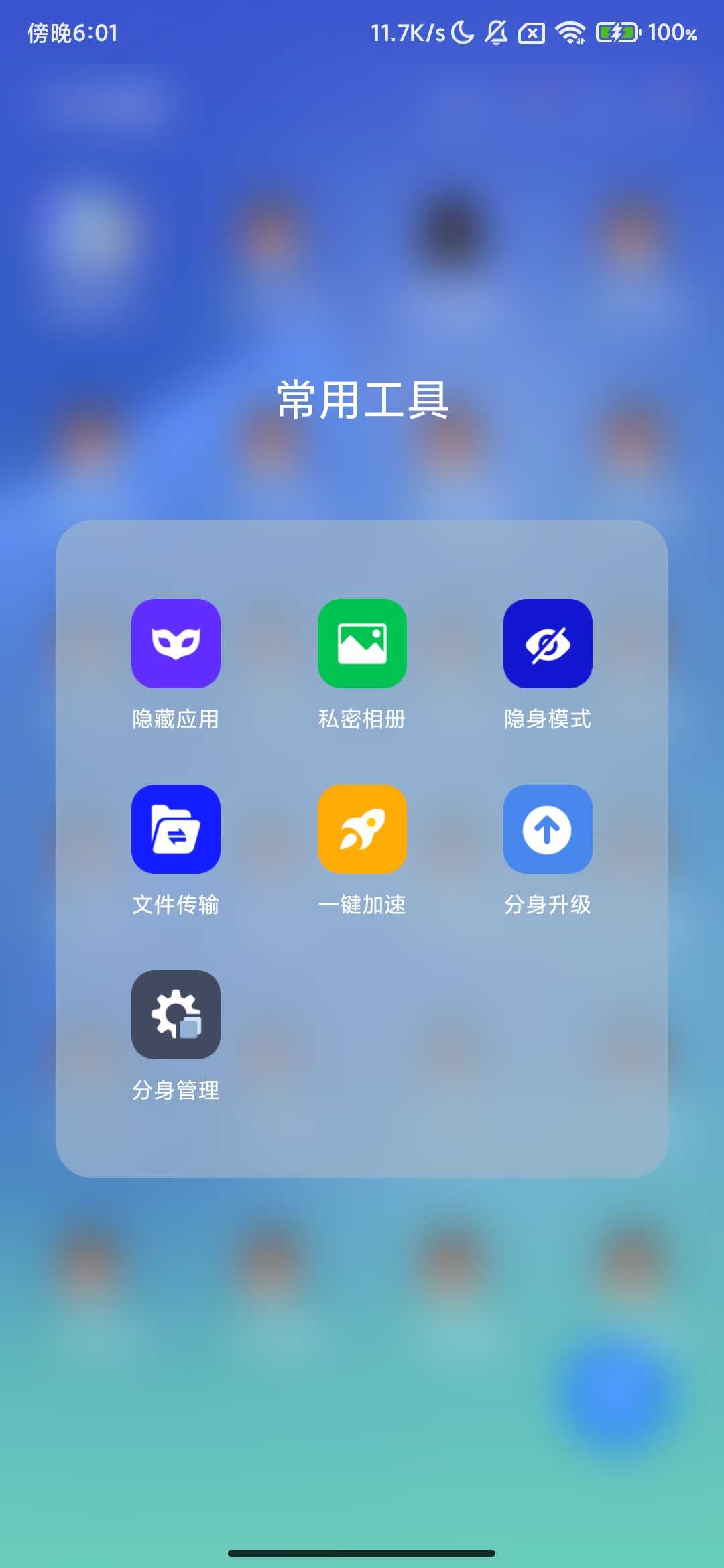Screen dimensions: 724x1568
Task: Tap the 私密相册 label text
Action: click(361, 719)
